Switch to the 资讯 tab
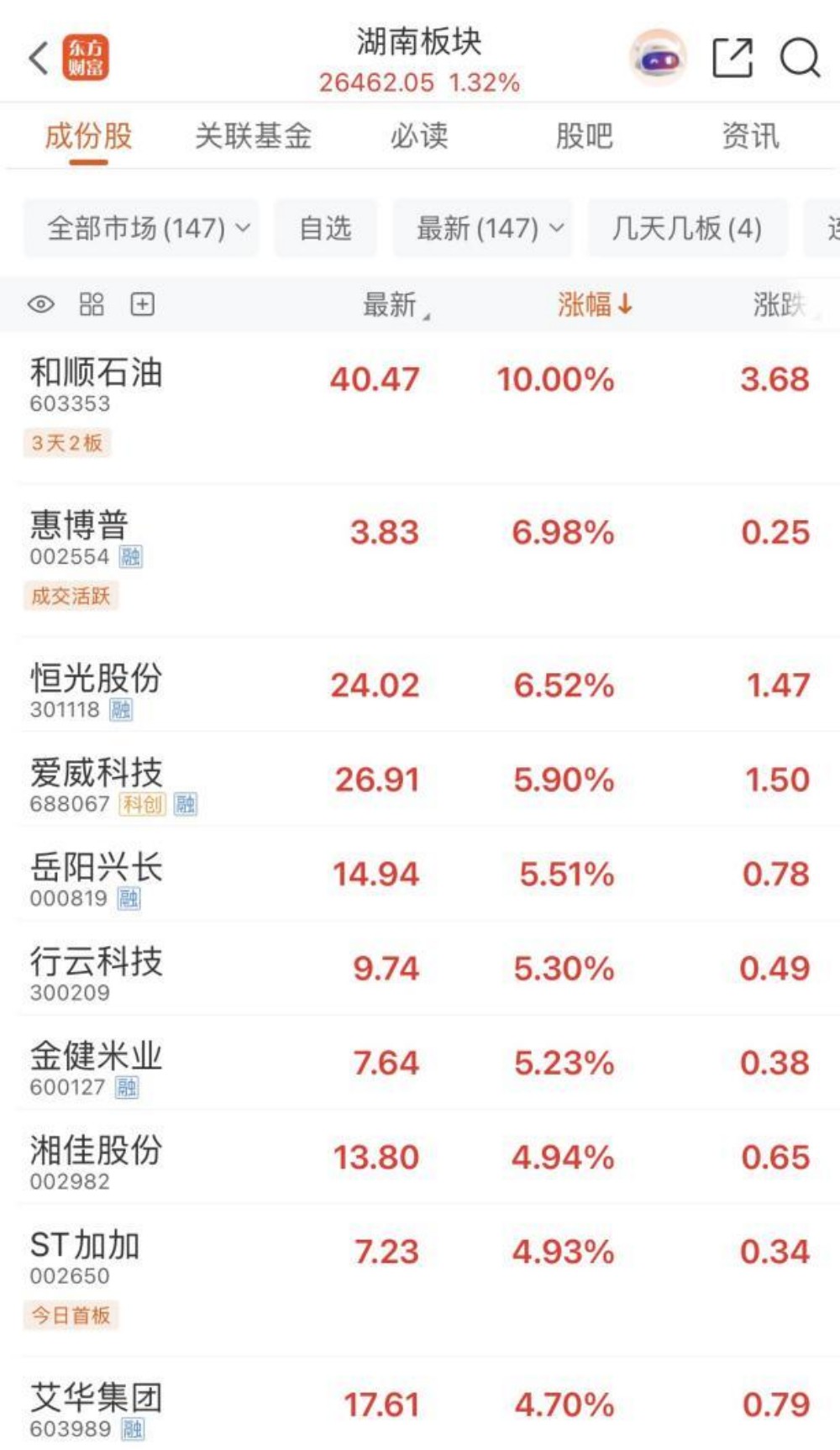The width and height of the screenshot is (840, 1450). tap(750, 136)
